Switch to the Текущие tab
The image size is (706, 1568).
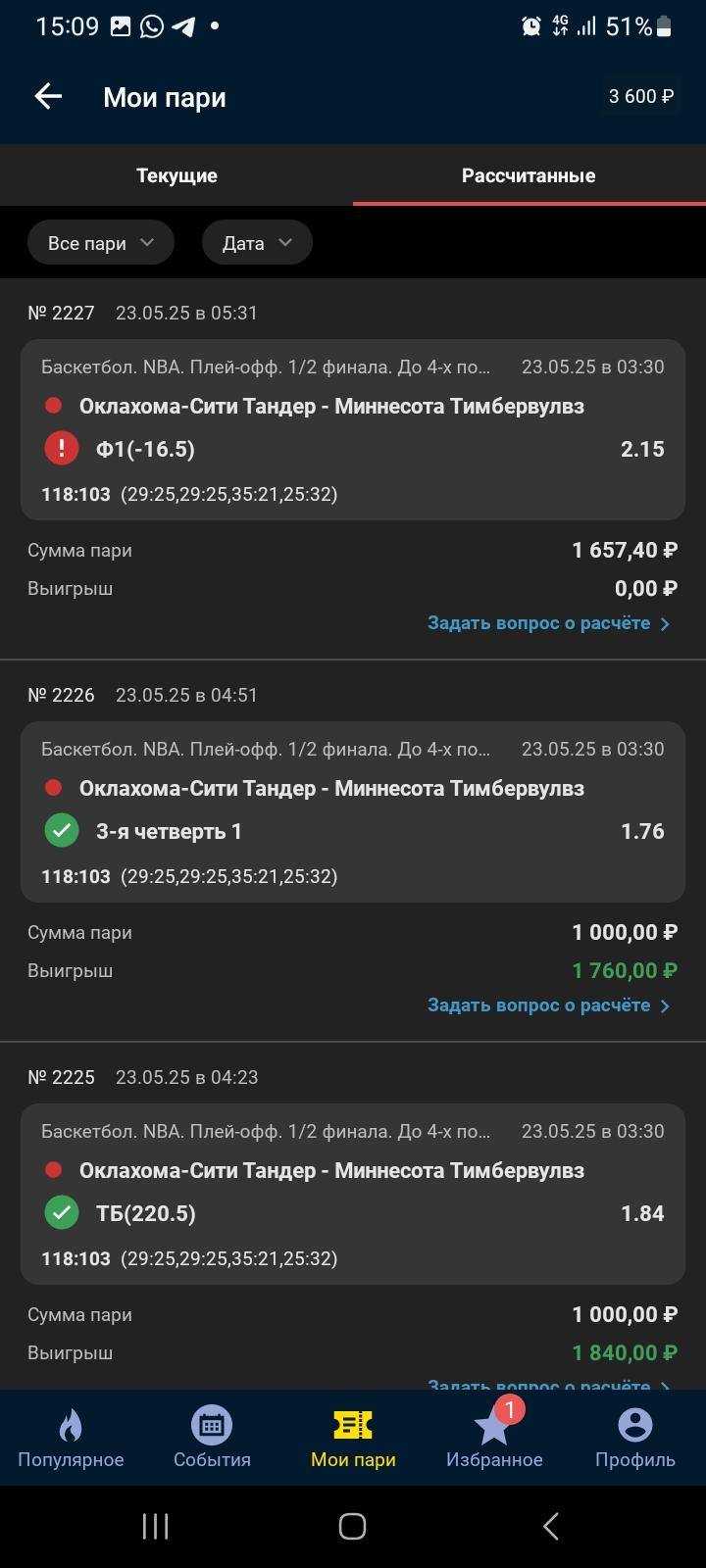click(176, 175)
